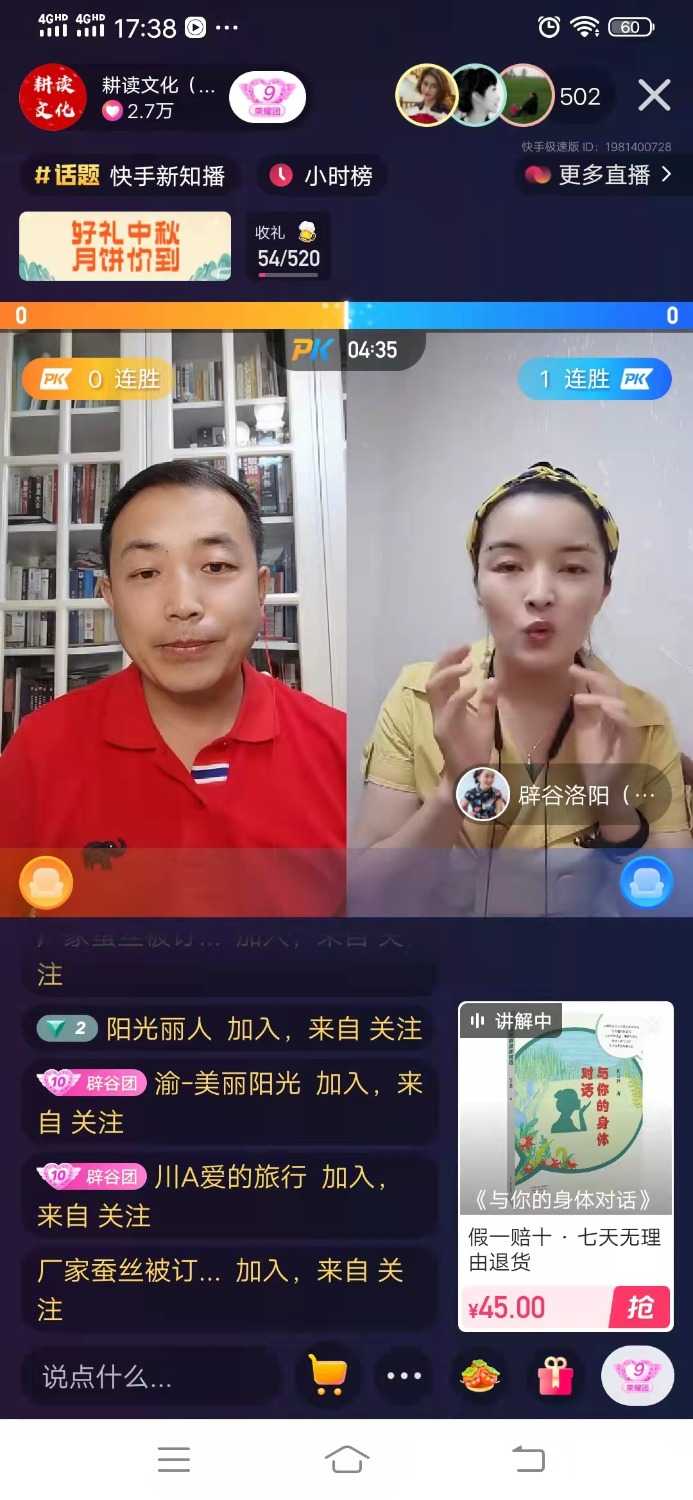Open 更多直播 to see more streams
This screenshot has height=1500, width=693.
[x=598, y=176]
